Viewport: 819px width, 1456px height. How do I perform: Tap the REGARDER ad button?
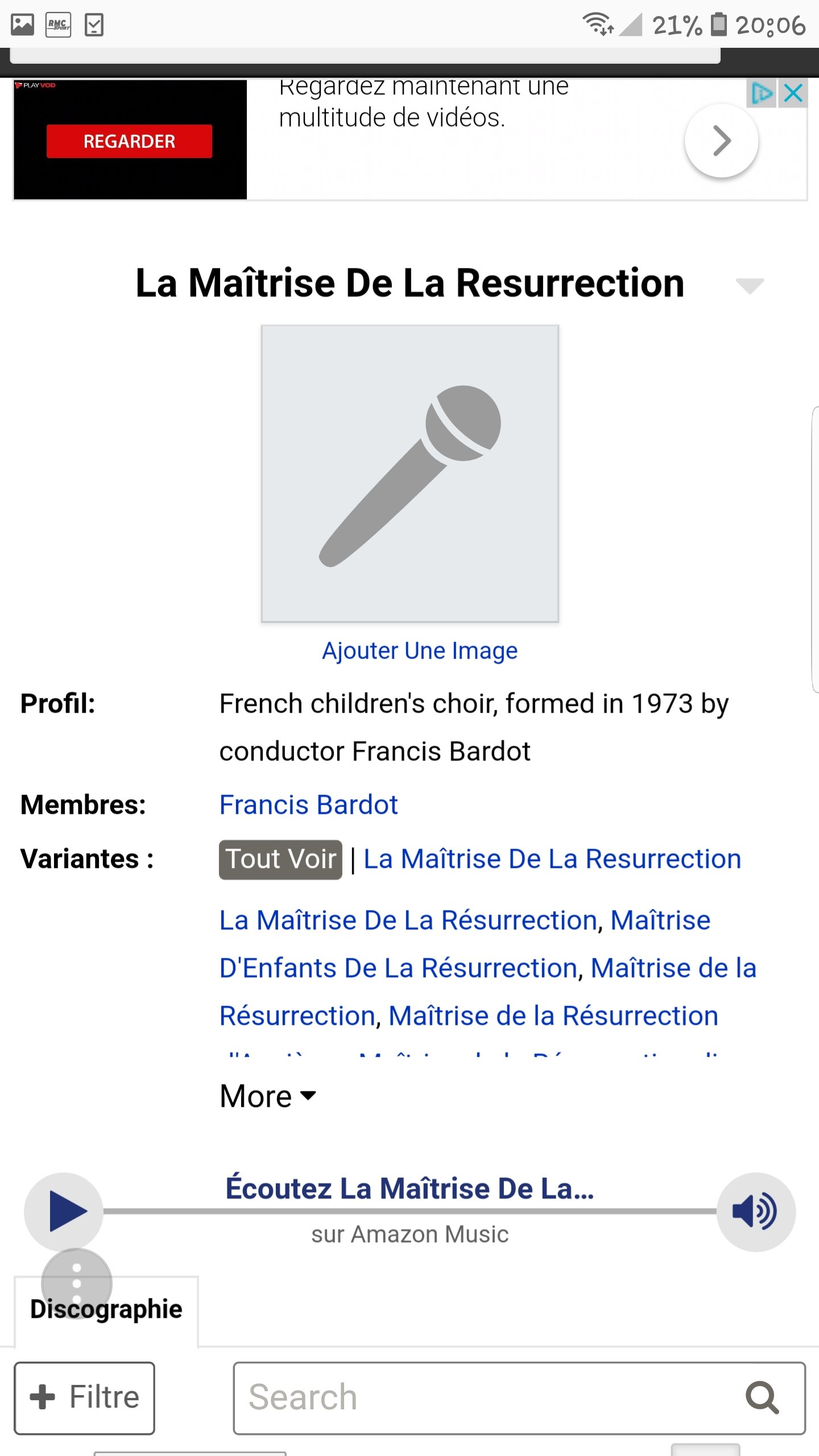coord(129,141)
